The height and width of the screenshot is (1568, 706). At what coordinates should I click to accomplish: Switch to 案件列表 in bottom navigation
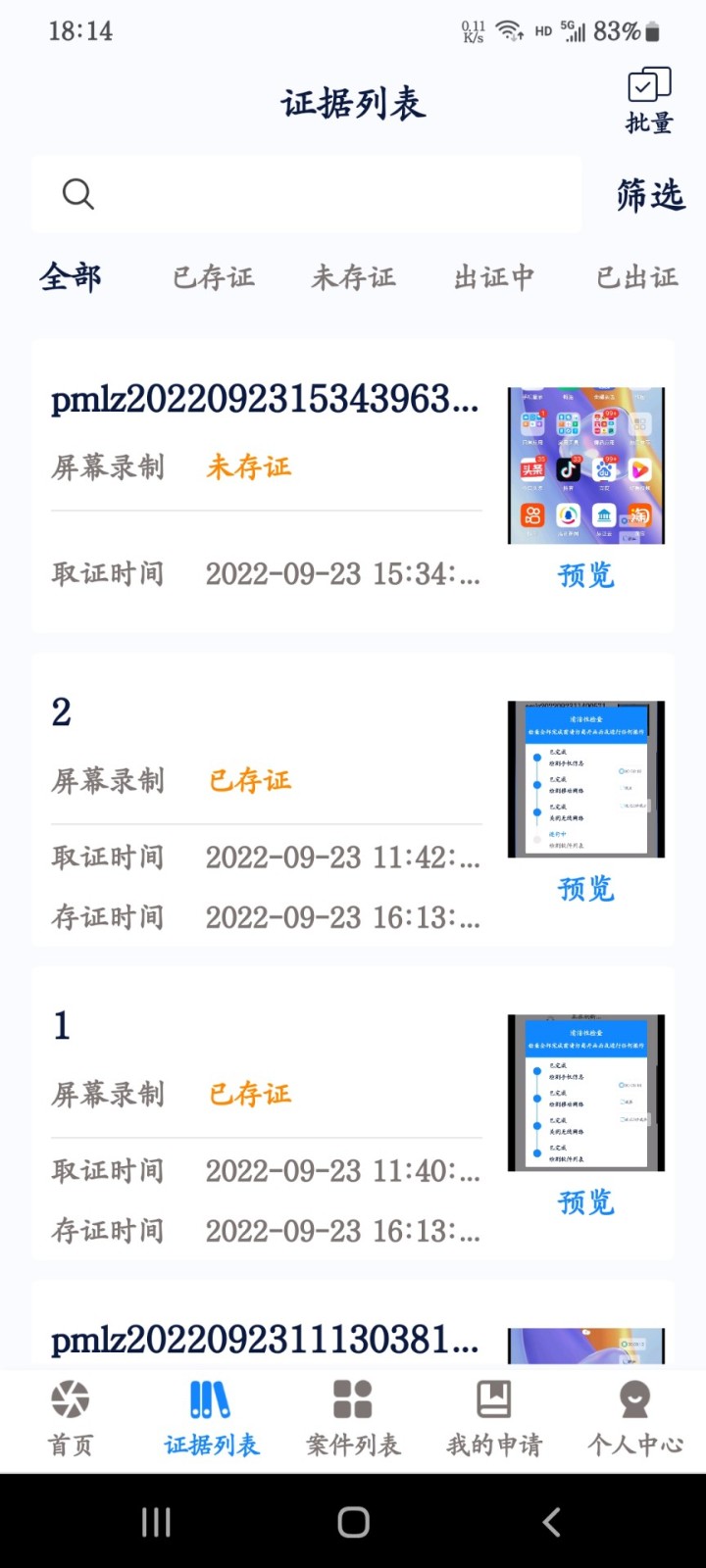[x=353, y=1416]
